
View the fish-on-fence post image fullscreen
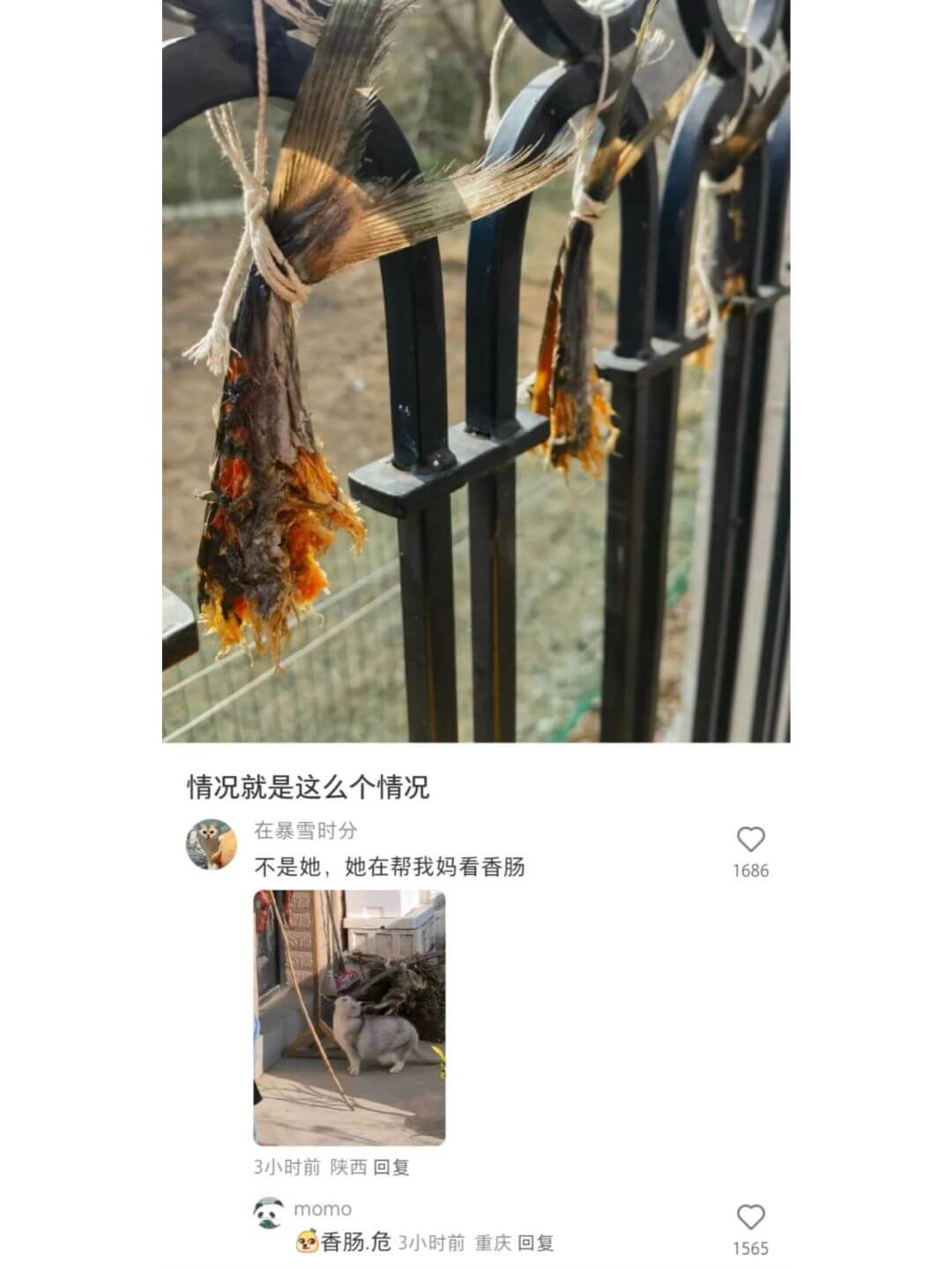[x=476, y=370]
